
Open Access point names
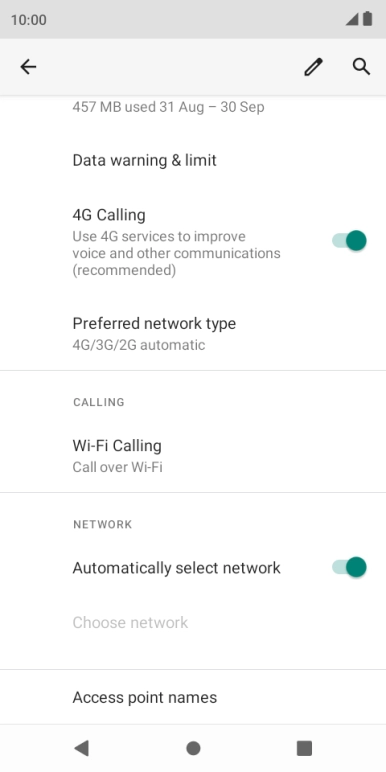click(x=193, y=697)
